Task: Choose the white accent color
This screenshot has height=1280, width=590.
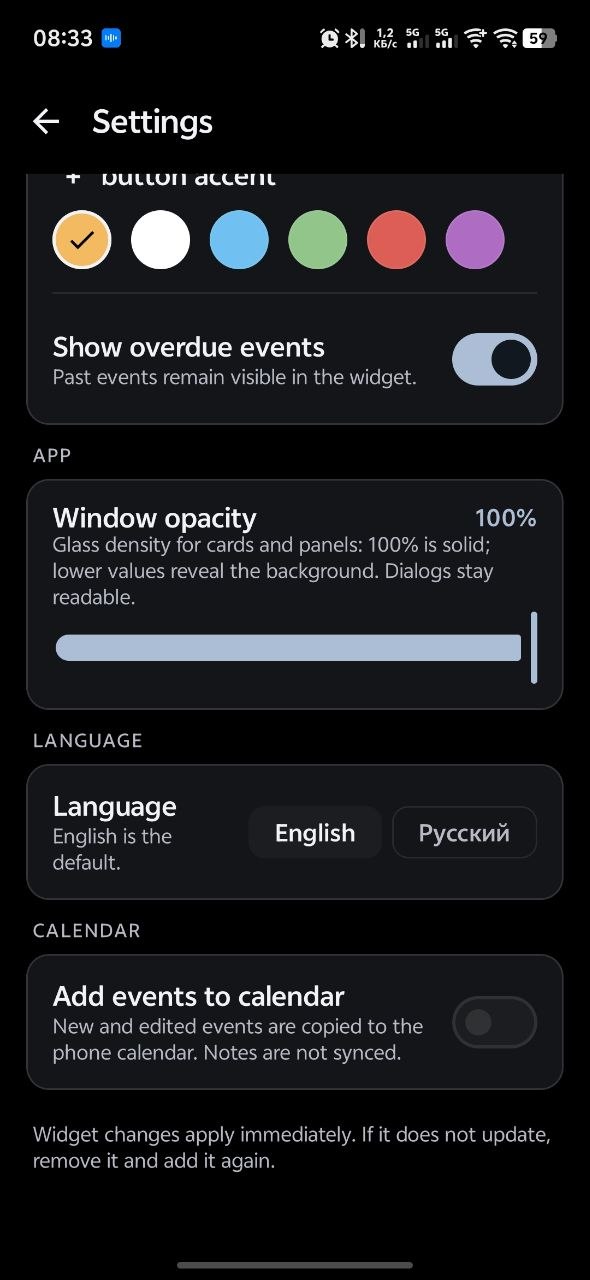Action: tap(160, 240)
